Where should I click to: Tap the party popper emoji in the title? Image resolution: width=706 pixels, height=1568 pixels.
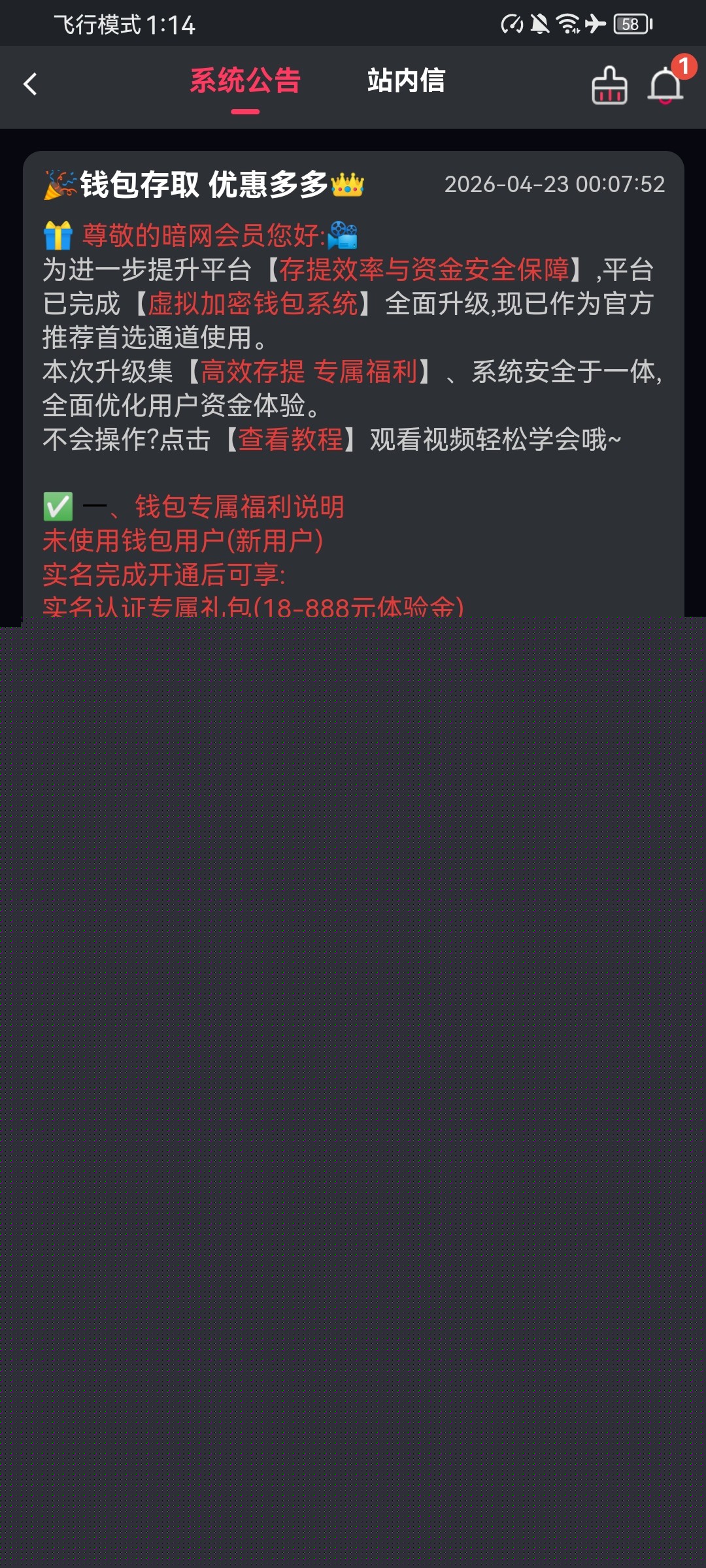[60, 184]
